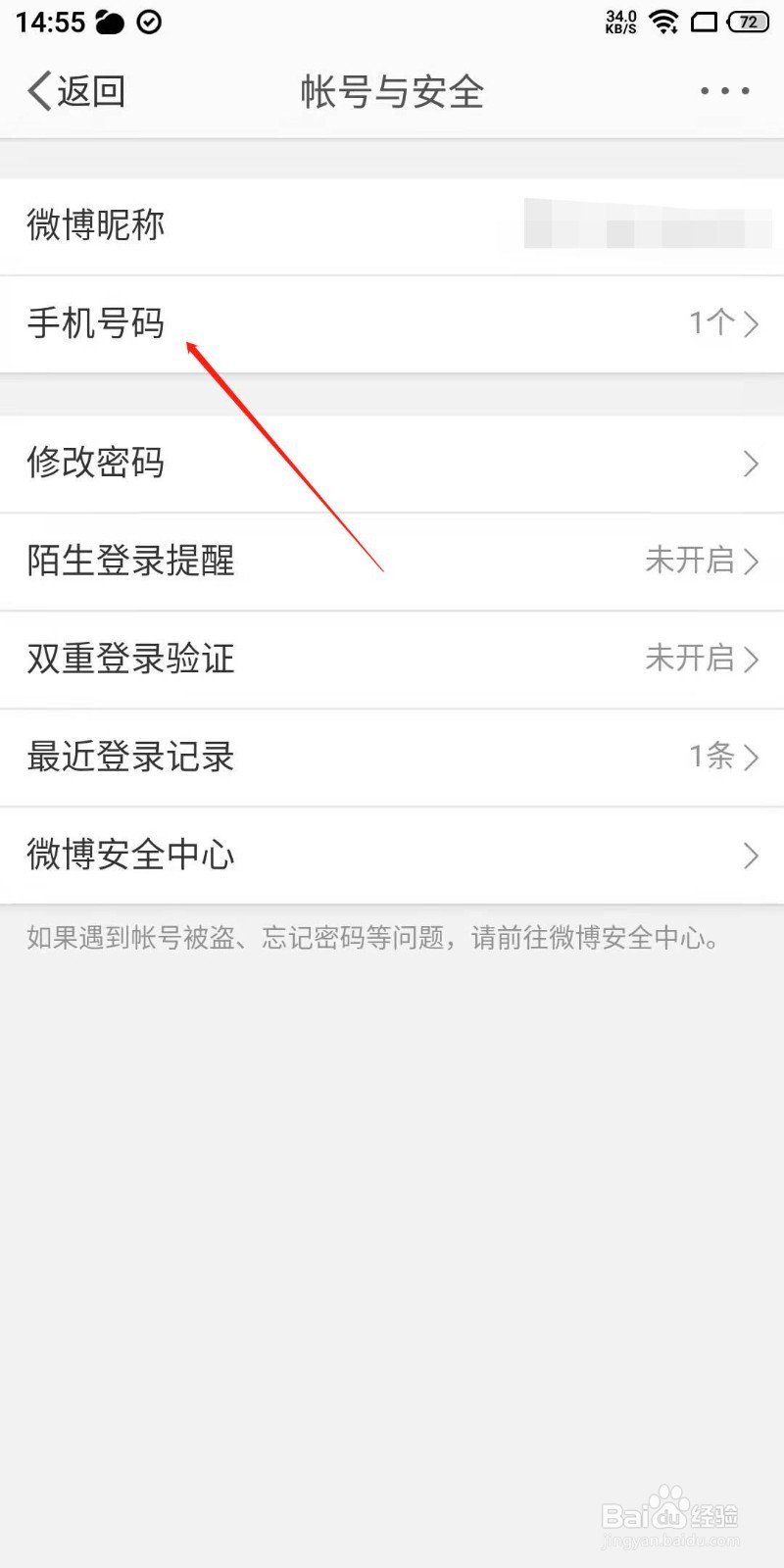Image resolution: width=784 pixels, height=1568 pixels.
Task: Tap the battery indicator showing 72
Action: coord(750,22)
